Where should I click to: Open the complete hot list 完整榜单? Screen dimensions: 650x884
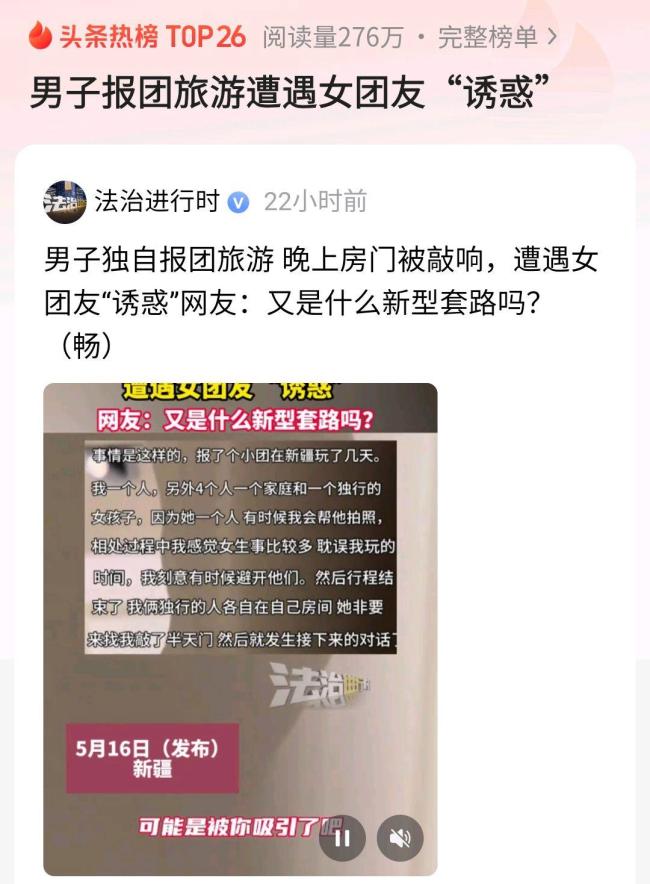(497, 38)
